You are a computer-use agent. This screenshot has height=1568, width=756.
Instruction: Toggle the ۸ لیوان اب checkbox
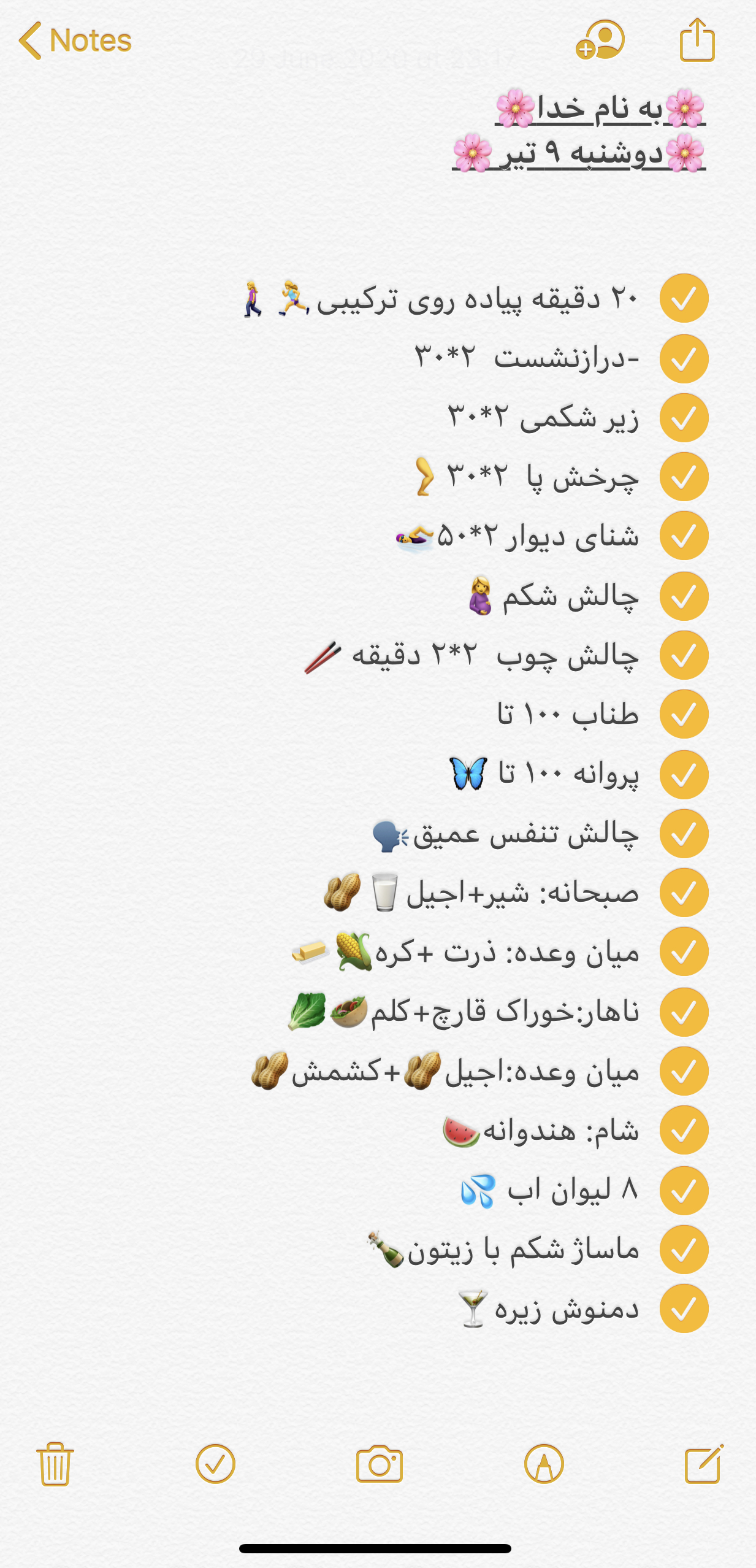click(684, 1191)
